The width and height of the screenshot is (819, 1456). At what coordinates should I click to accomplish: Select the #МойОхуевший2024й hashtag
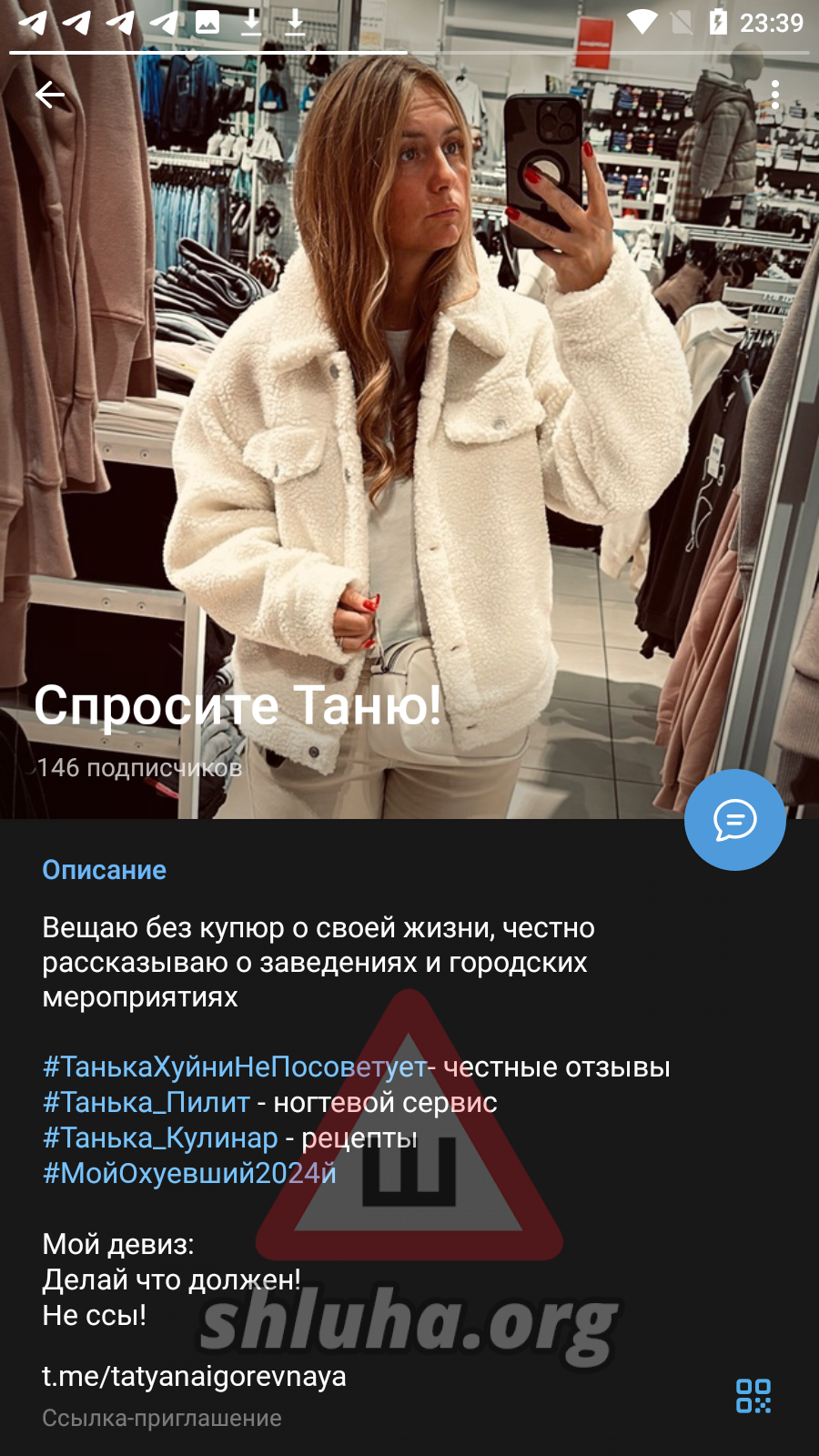click(189, 1173)
